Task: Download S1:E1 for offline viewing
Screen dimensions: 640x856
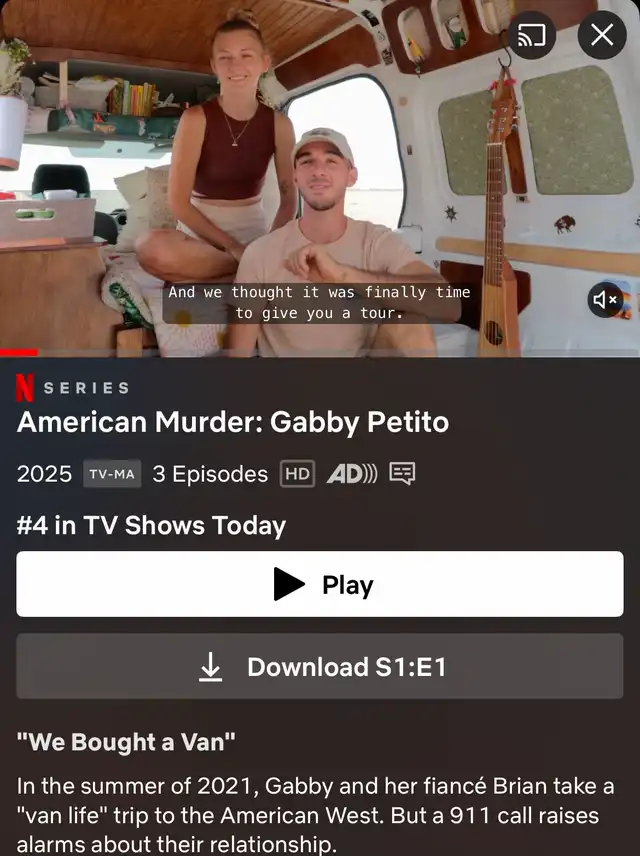Action: [320, 666]
